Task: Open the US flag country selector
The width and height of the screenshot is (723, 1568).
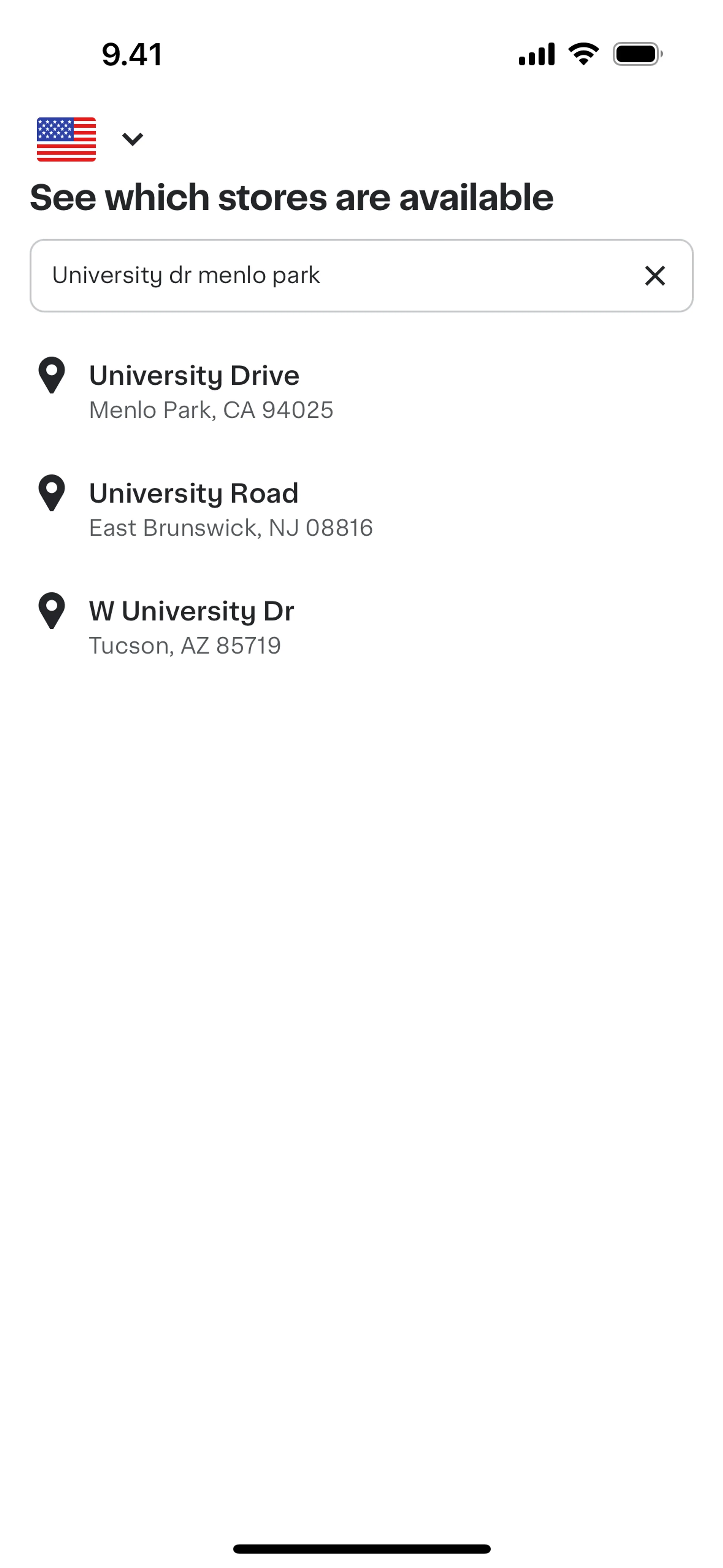Action: [x=90, y=139]
